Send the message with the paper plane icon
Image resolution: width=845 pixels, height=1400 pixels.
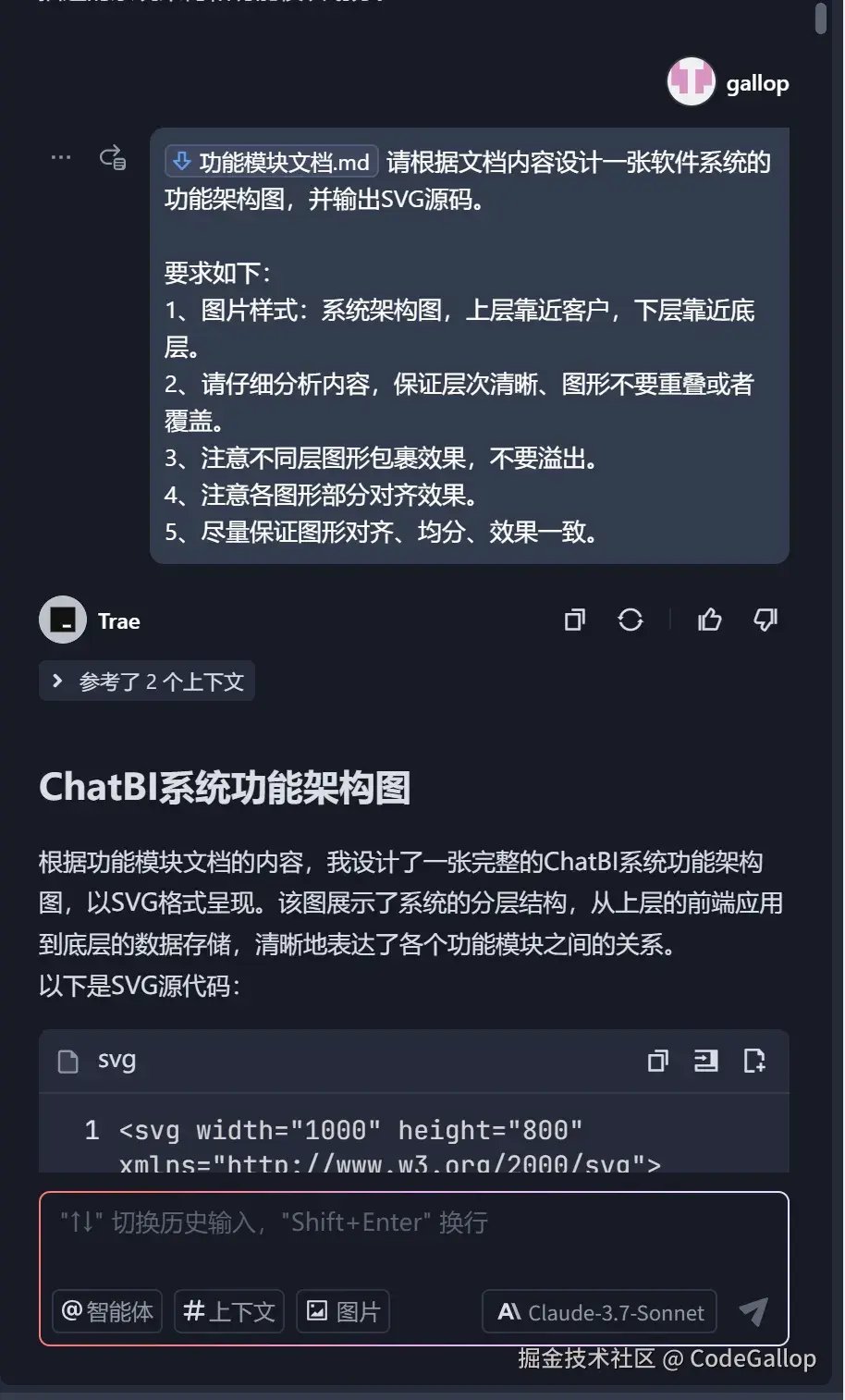coord(753,1311)
